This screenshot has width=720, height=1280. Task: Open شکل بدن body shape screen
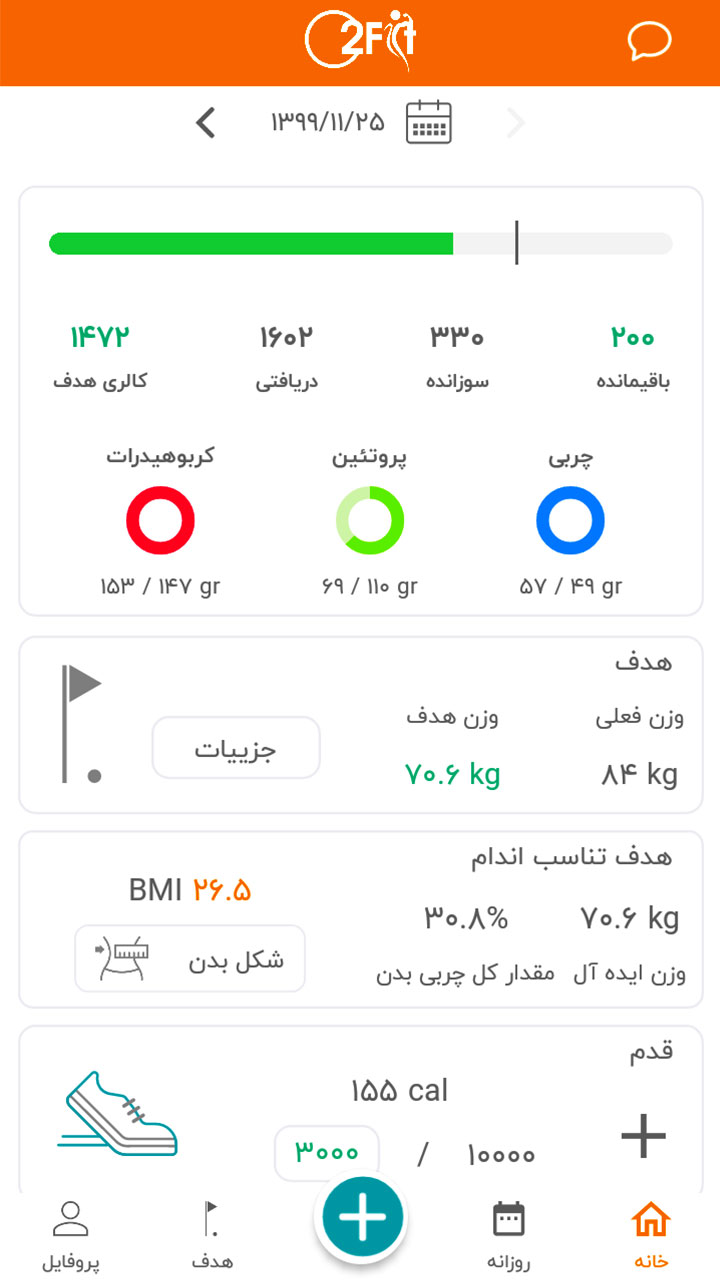point(190,958)
